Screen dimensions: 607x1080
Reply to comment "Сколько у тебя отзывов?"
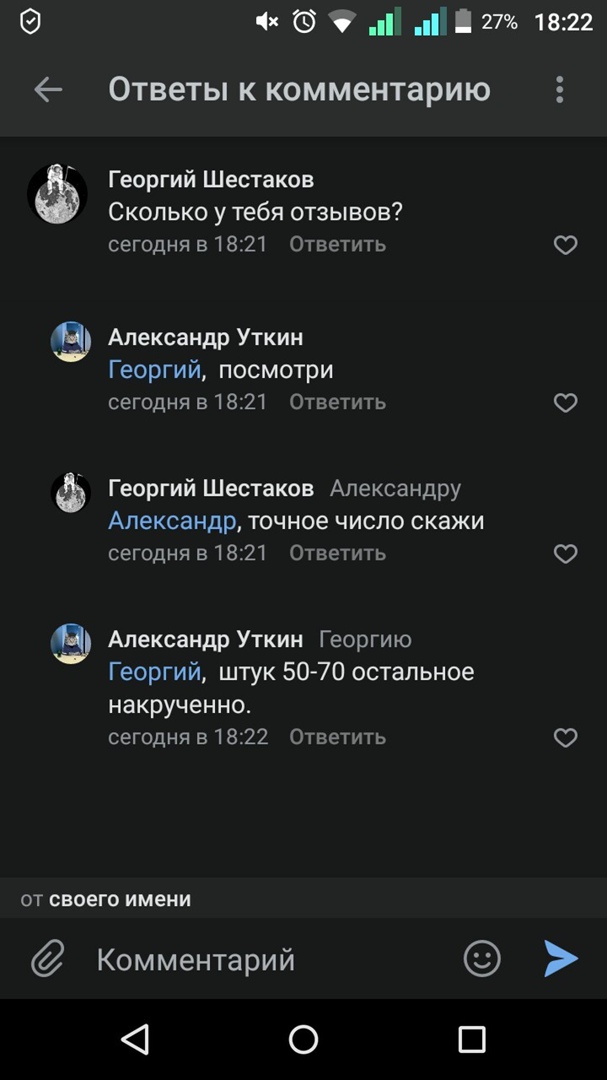click(337, 244)
